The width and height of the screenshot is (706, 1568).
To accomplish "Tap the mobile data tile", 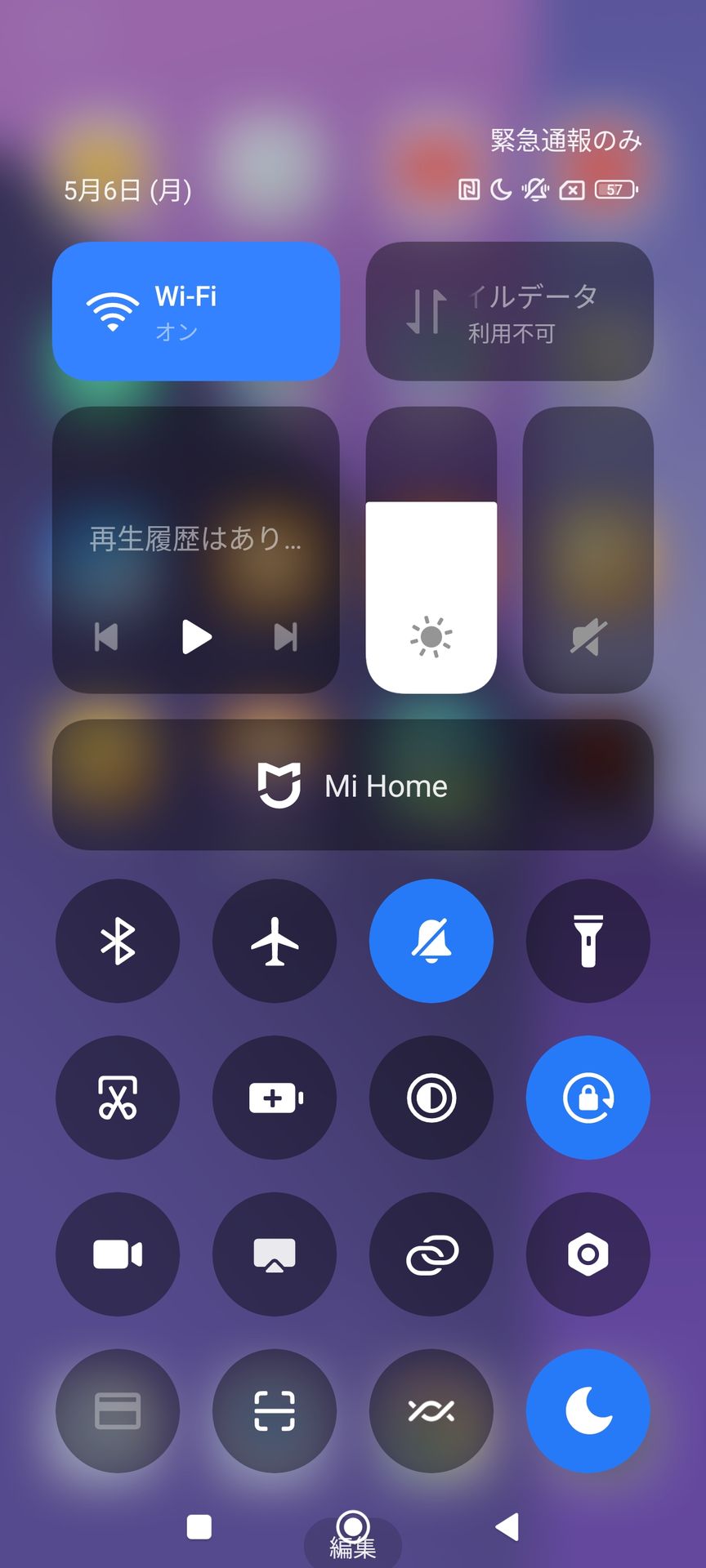I will (509, 311).
